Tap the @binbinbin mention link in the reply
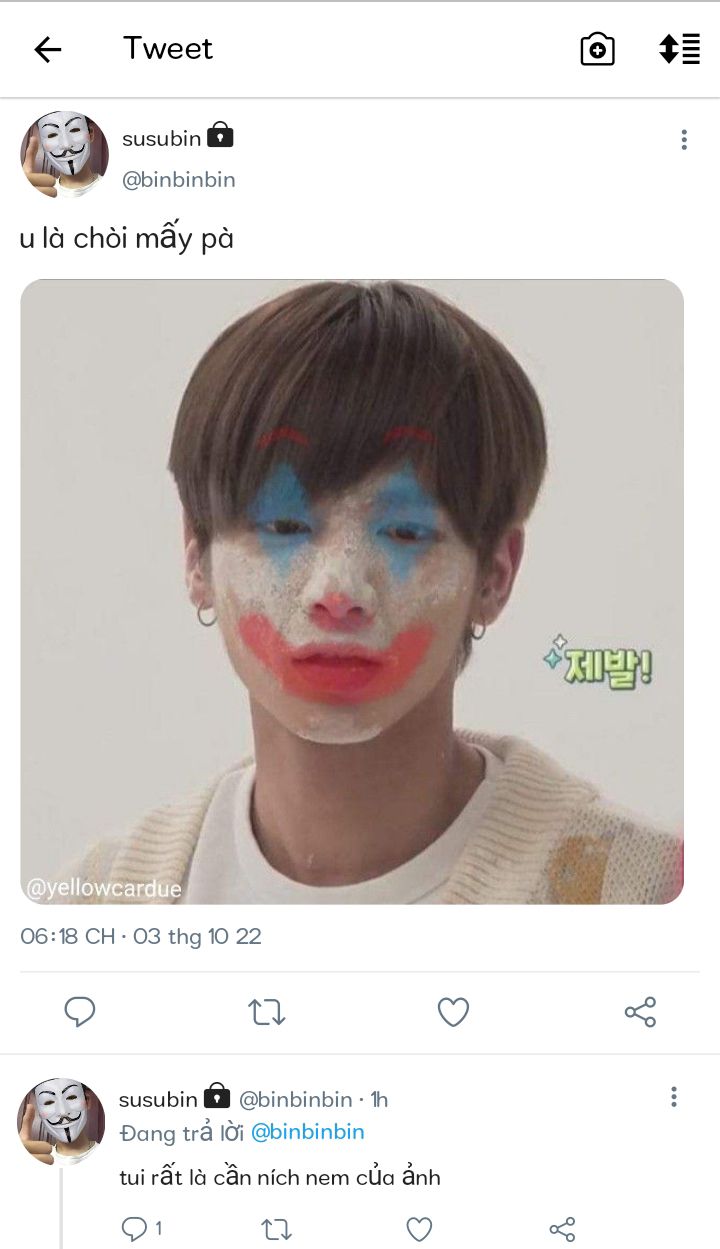The height and width of the screenshot is (1249, 720). click(x=307, y=1132)
